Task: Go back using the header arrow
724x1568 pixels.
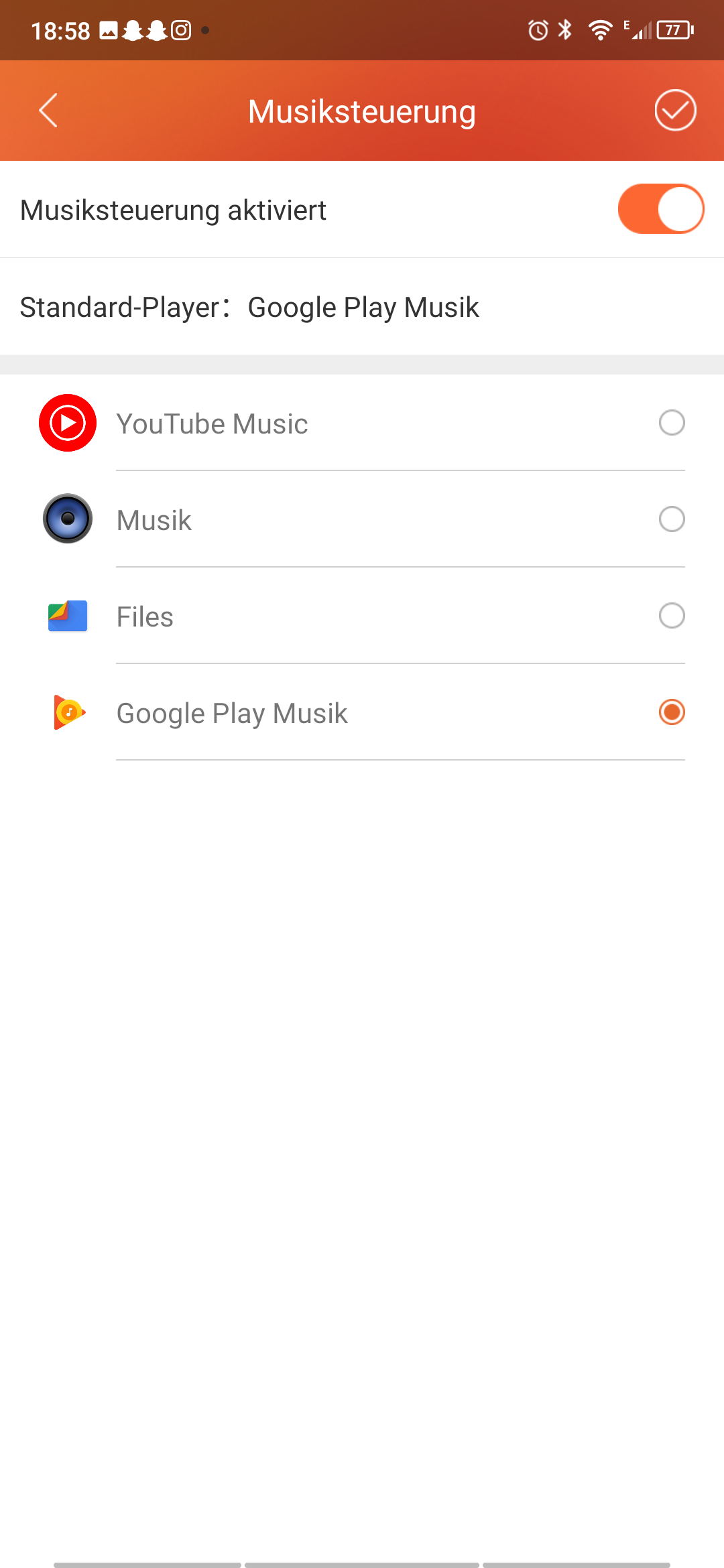Action: pos(48,111)
